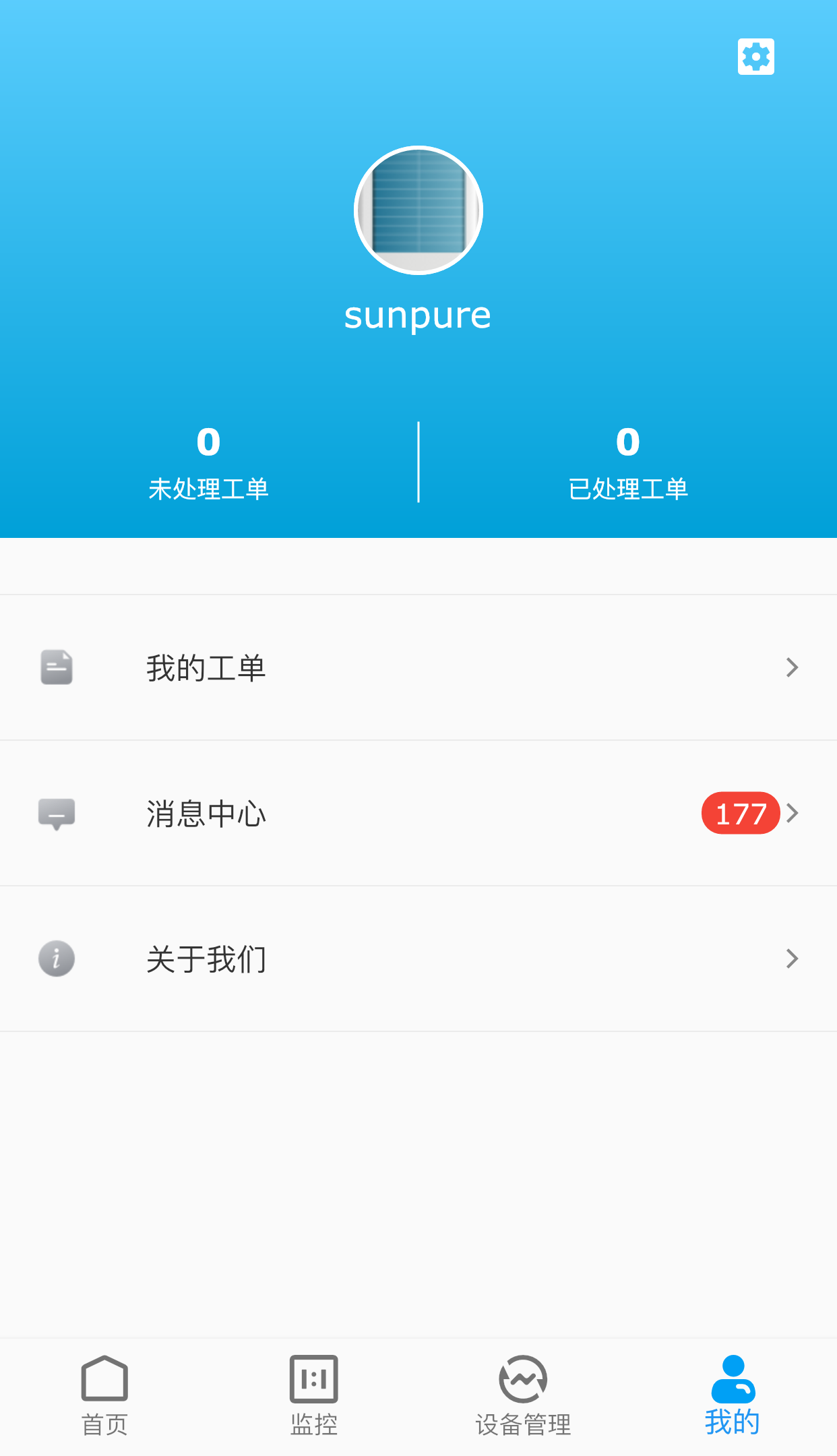Tap the 177 unread messages badge

pos(741,813)
